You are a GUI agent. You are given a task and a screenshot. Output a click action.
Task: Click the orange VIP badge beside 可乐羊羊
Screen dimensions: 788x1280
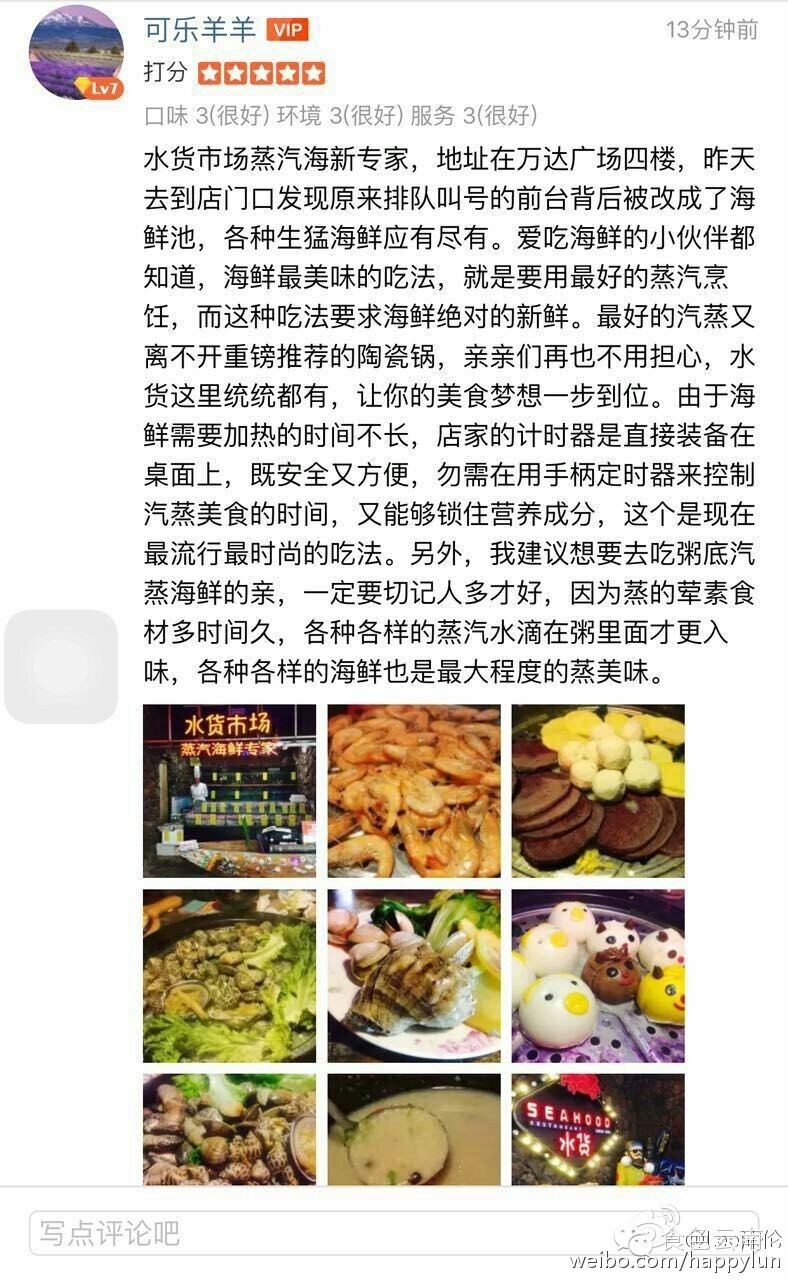click(285, 27)
